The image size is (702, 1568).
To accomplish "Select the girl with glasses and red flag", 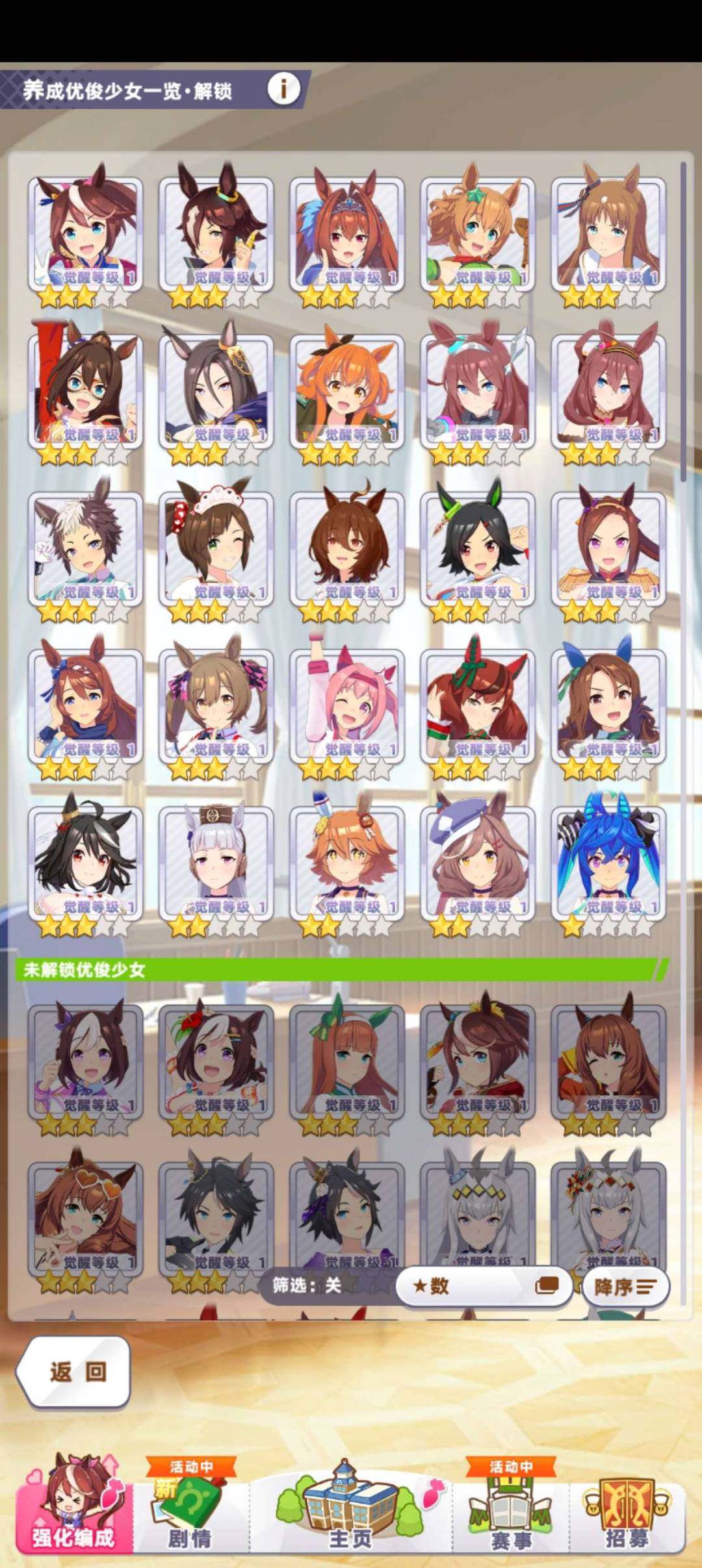I will pos(84,394).
